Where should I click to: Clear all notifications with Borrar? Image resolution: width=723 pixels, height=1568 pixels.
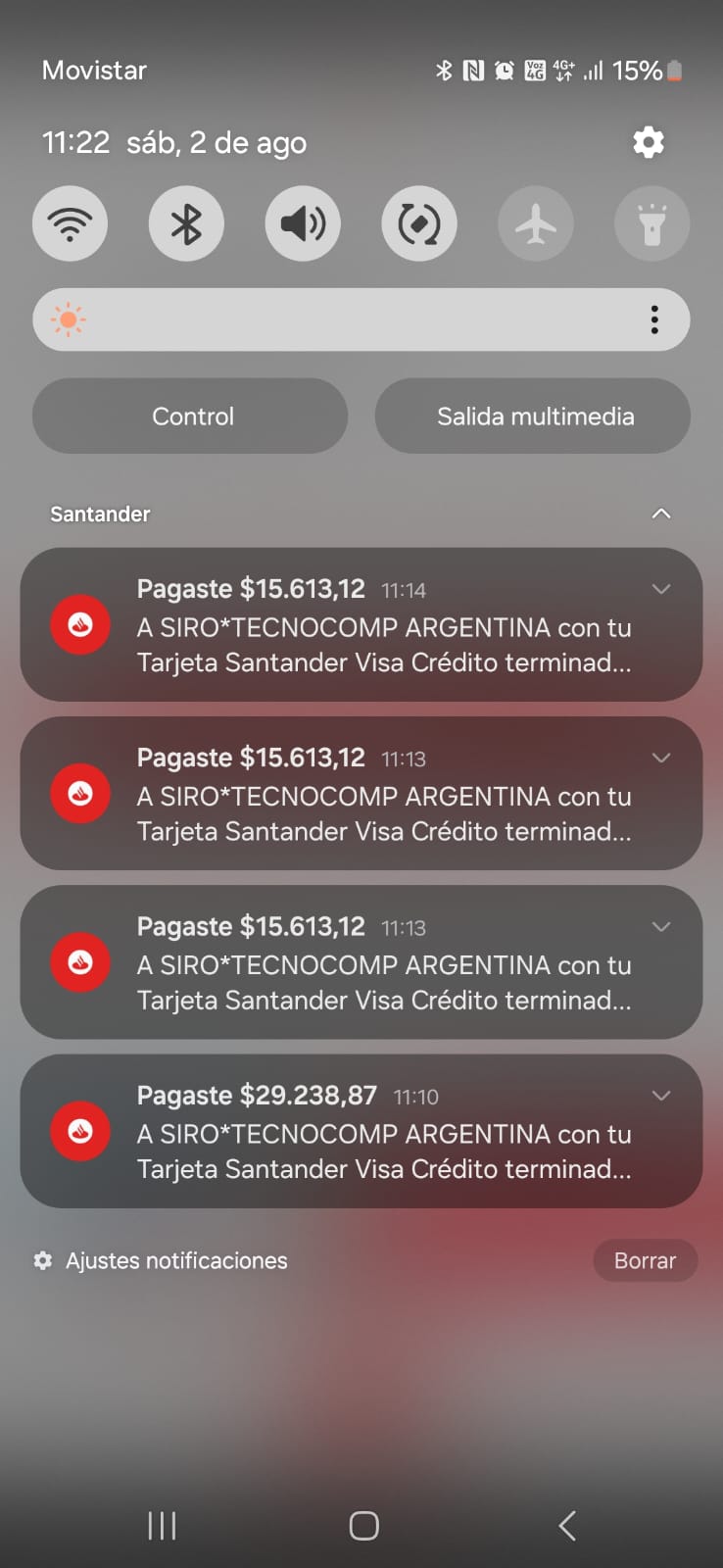(x=645, y=1261)
